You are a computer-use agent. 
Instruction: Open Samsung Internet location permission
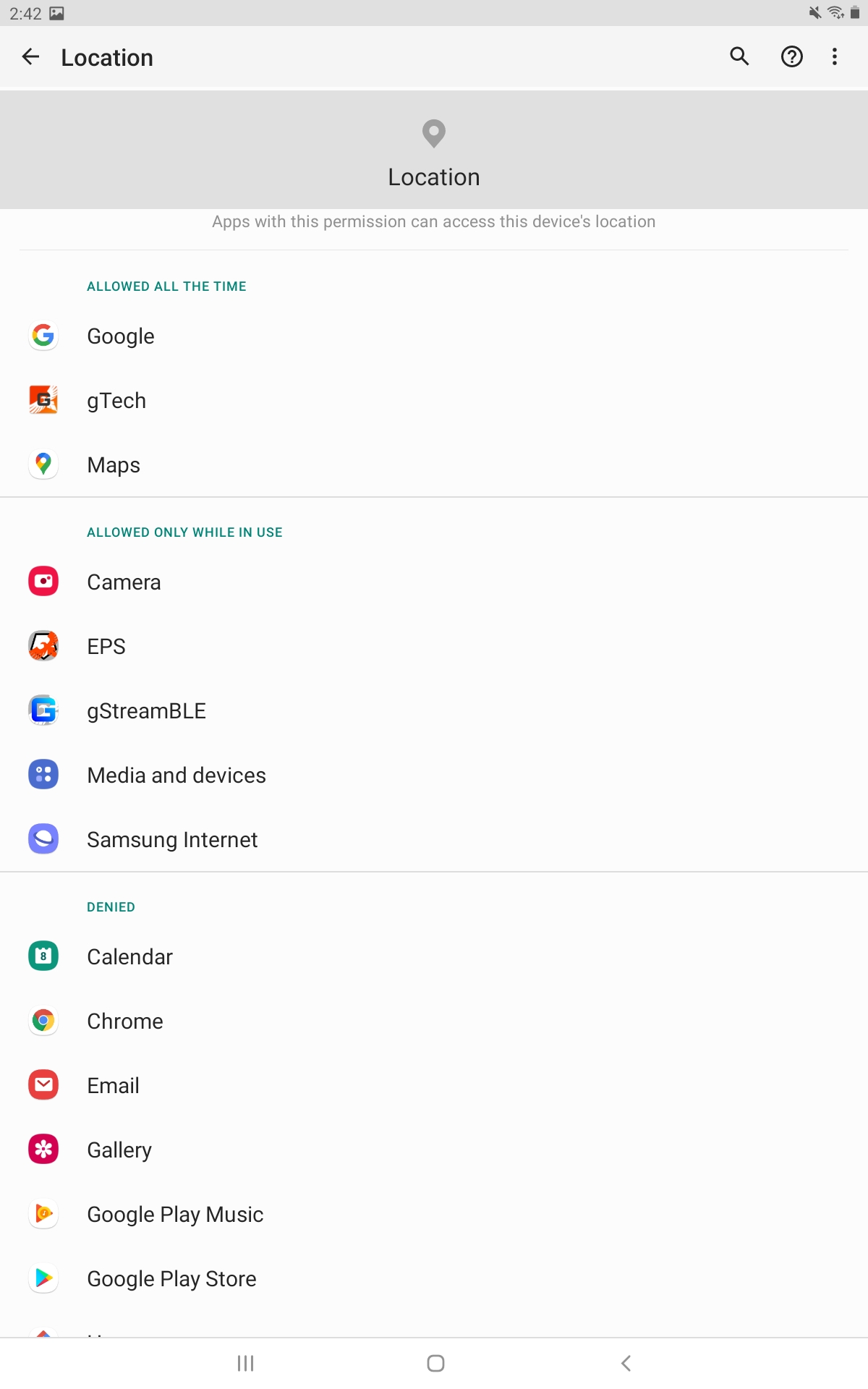pyautogui.click(x=434, y=839)
